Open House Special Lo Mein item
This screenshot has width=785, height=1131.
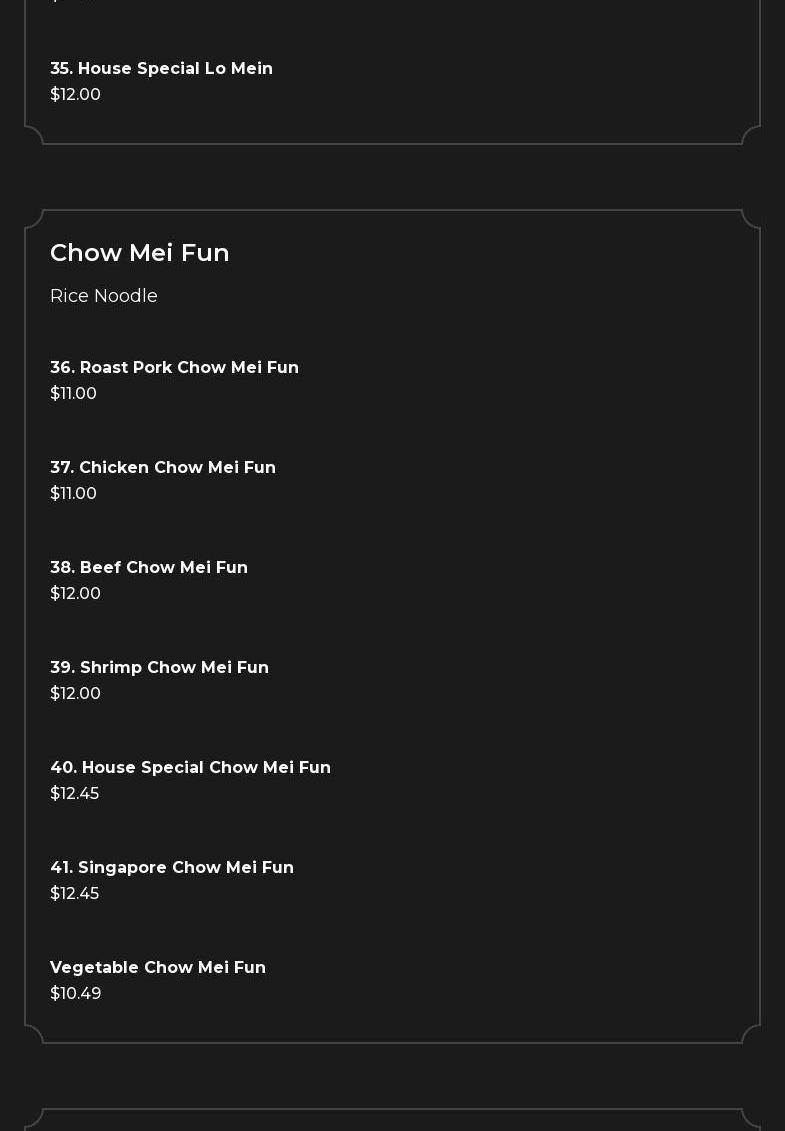[x=161, y=68]
